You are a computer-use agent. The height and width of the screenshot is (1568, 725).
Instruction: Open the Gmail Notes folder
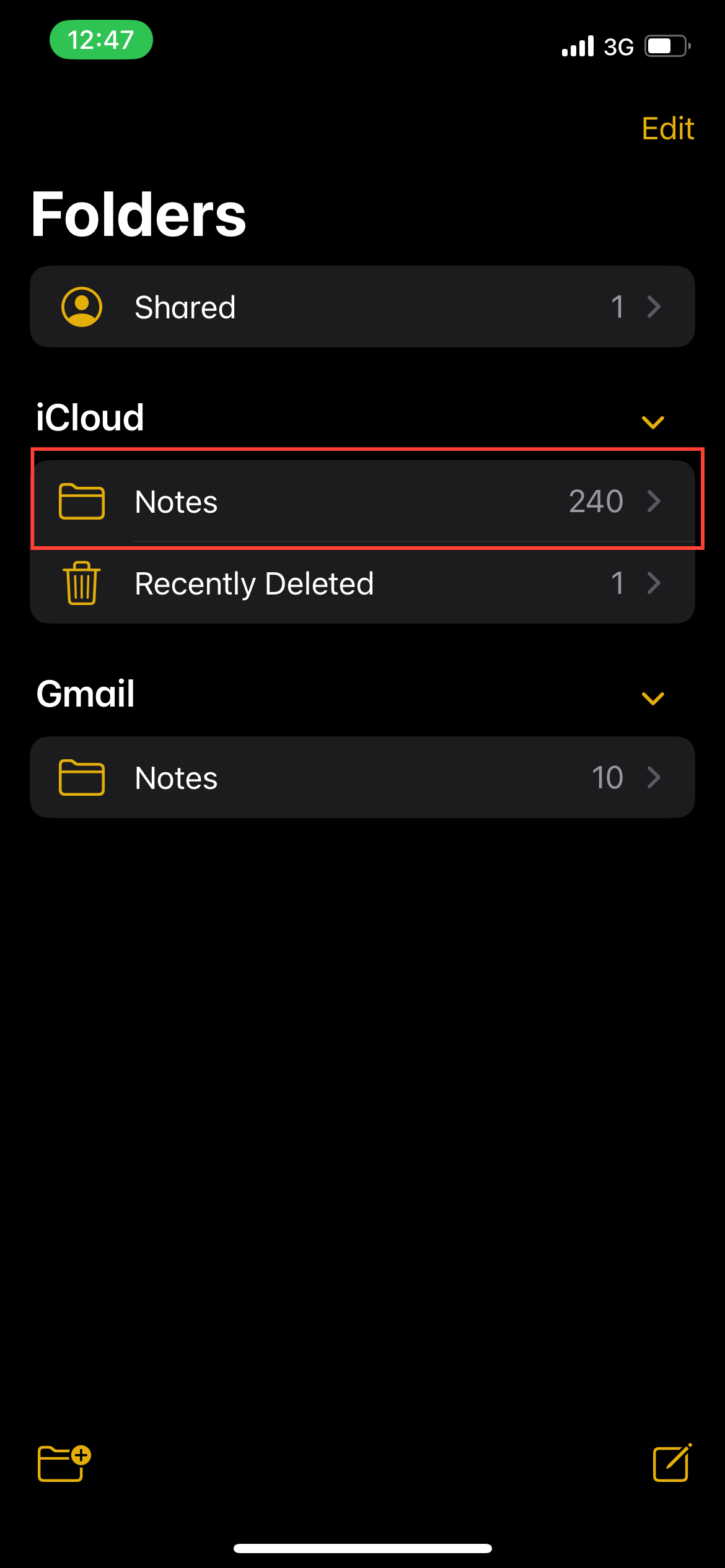point(362,777)
